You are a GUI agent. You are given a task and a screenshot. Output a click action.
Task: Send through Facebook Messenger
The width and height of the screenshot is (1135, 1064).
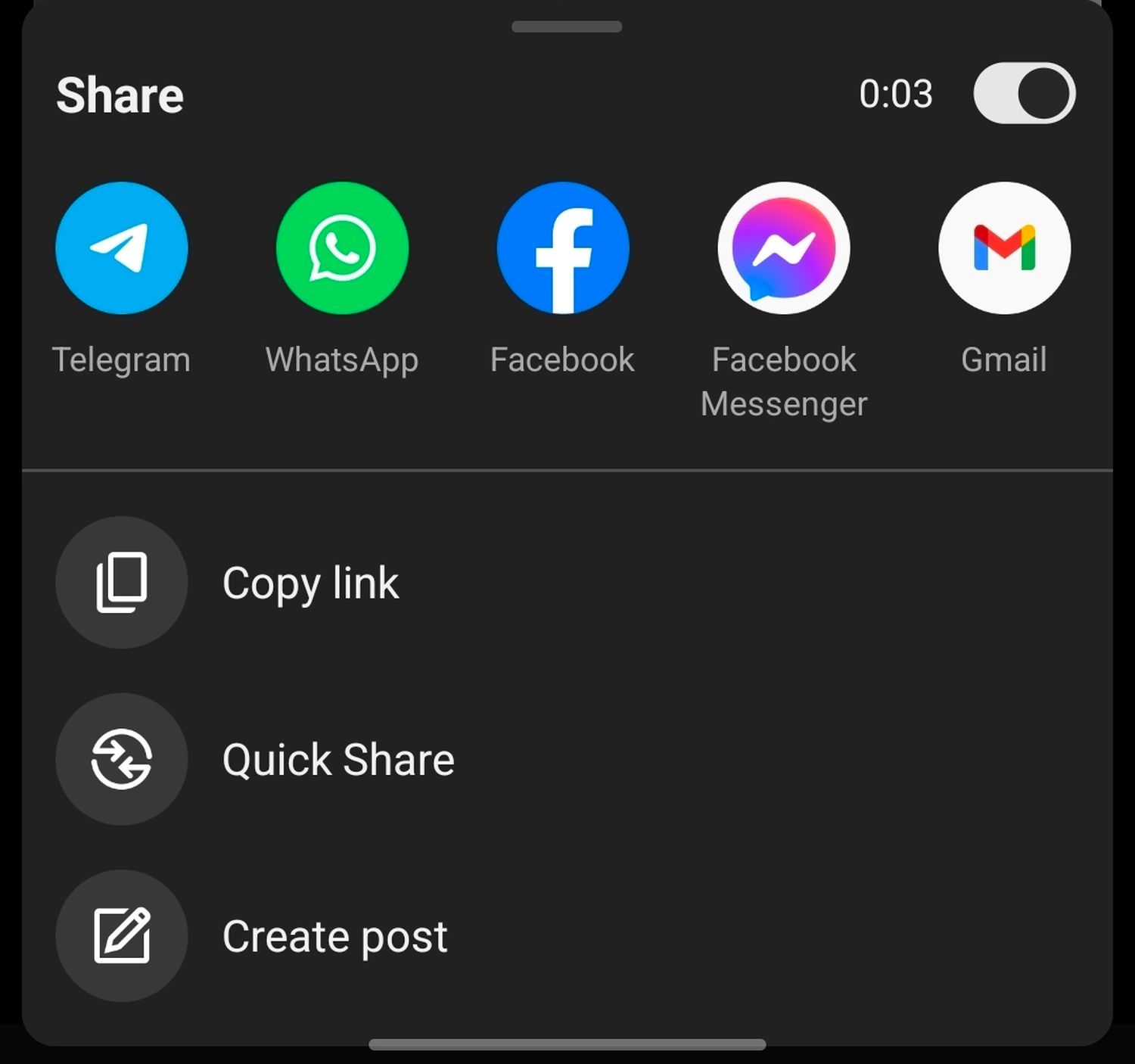(x=783, y=248)
